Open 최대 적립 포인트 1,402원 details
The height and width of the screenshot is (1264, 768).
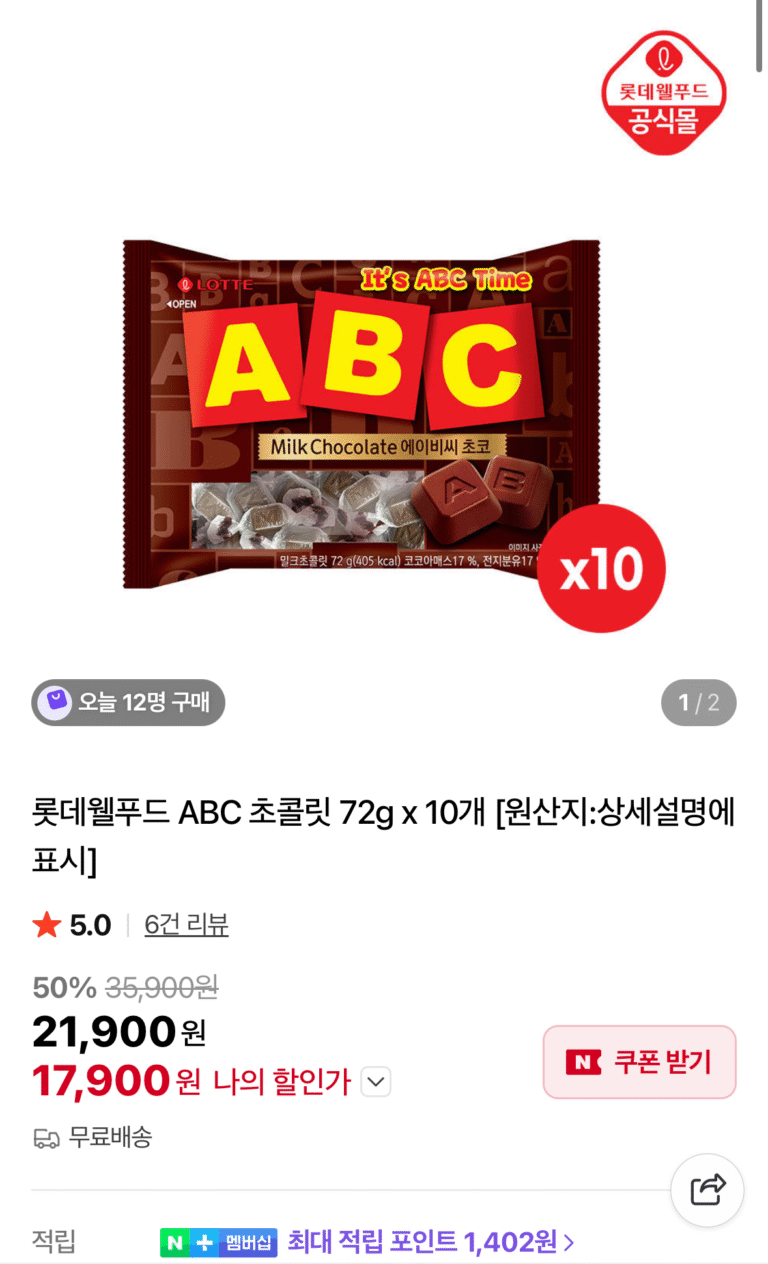pos(430,1242)
